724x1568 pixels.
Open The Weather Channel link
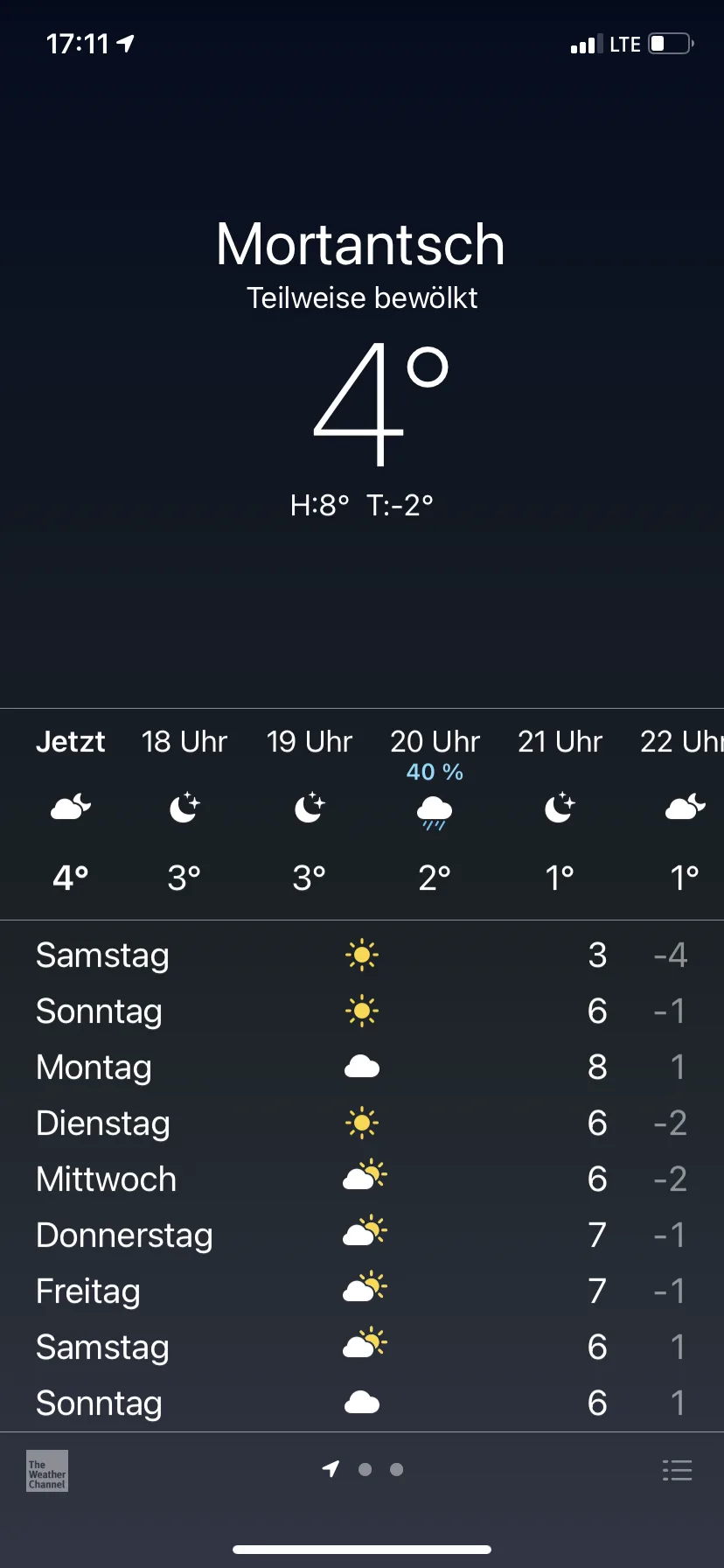(47, 1471)
